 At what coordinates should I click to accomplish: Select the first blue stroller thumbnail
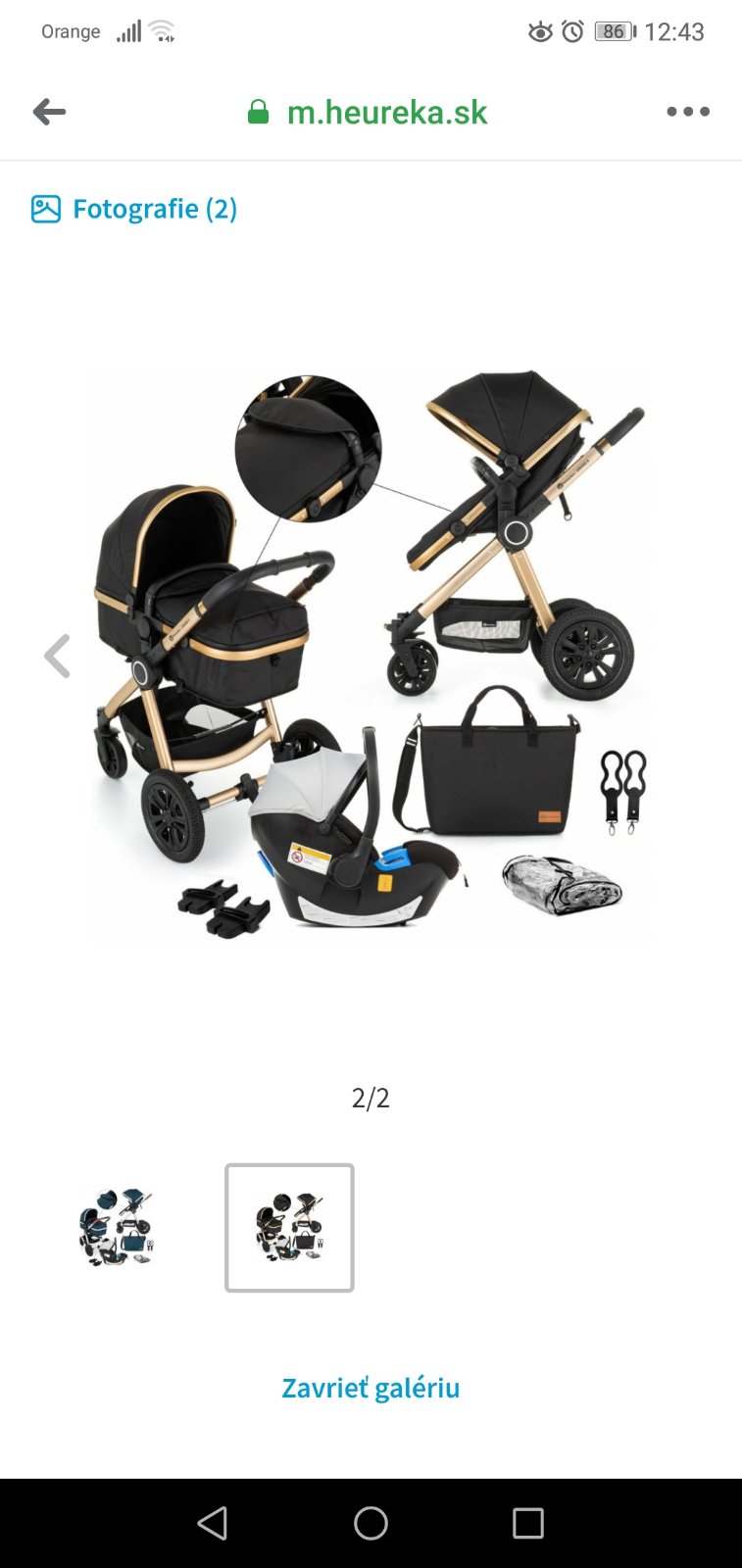tap(117, 1227)
